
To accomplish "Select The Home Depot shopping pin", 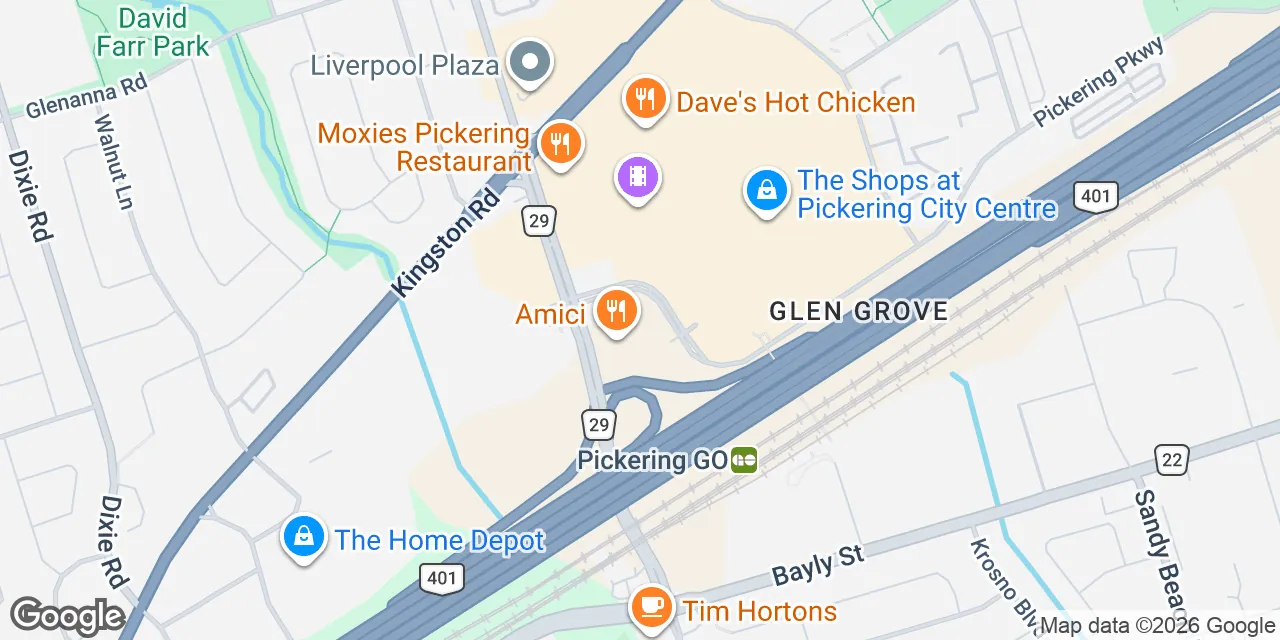I will (303, 538).
